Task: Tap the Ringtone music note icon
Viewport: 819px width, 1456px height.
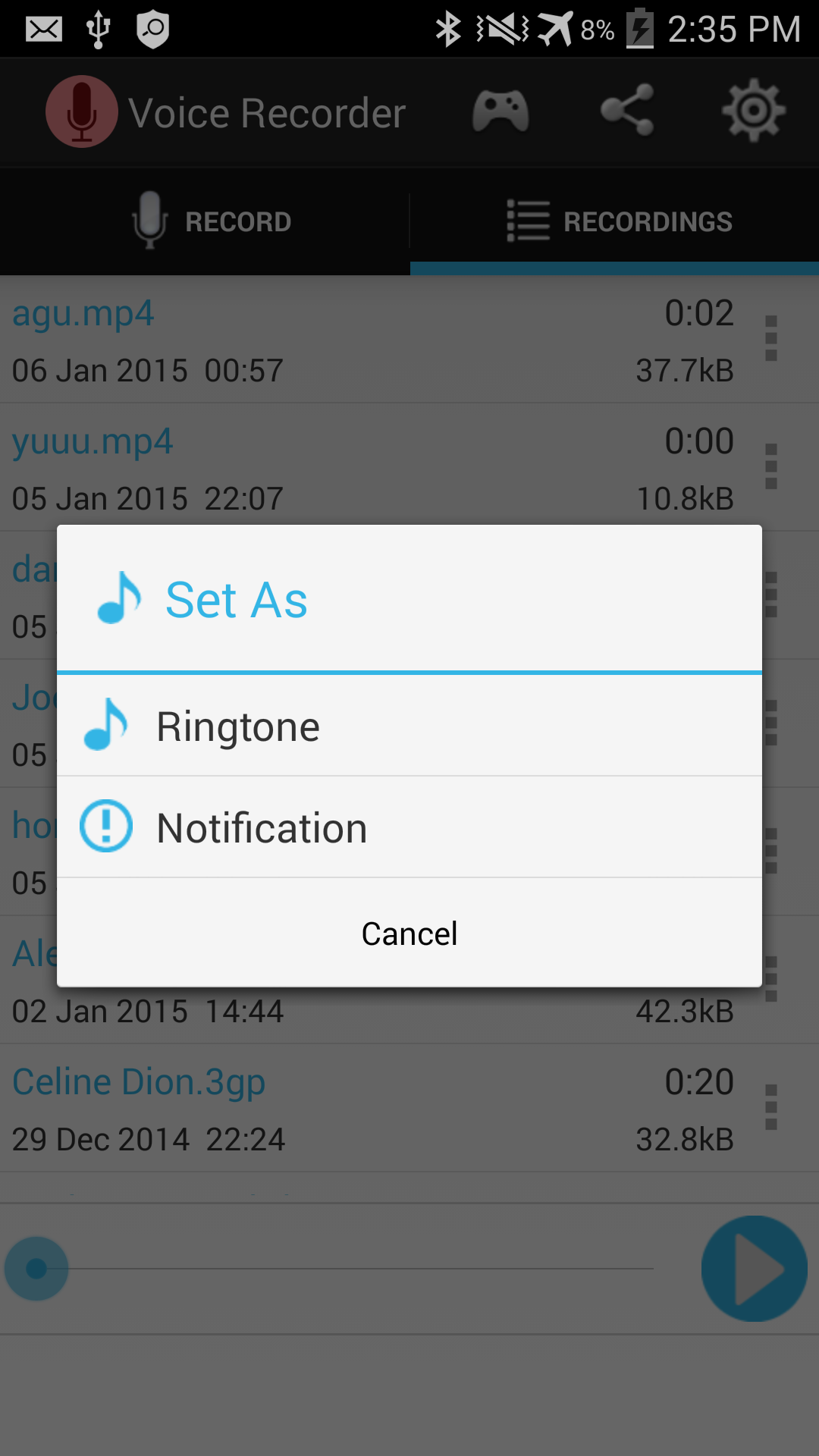Action: (105, 725)
